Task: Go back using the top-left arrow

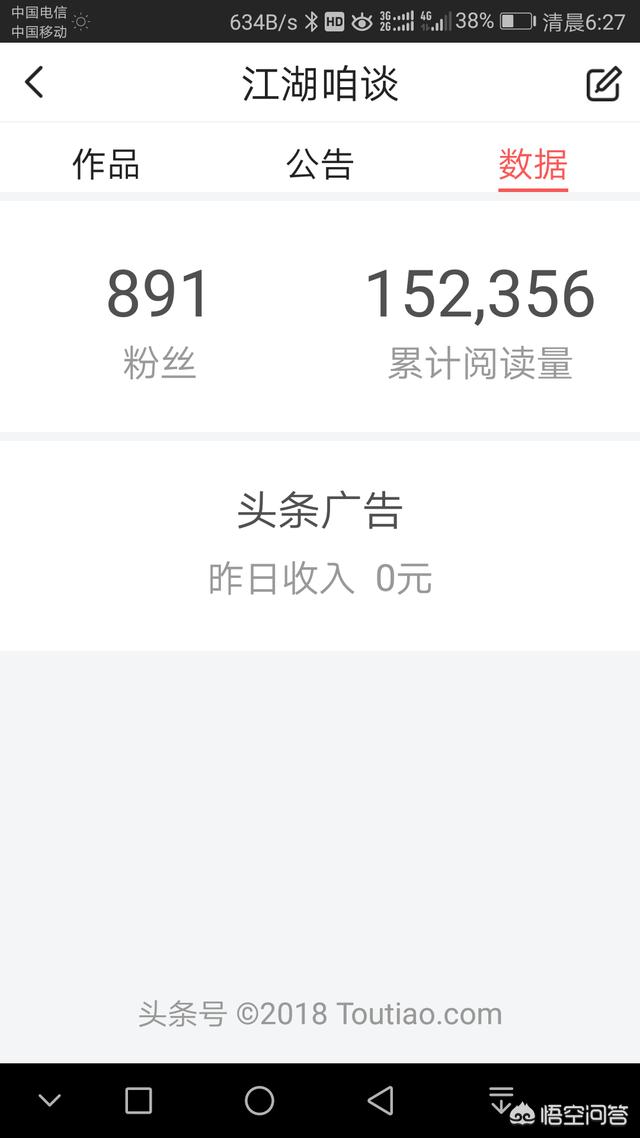Action: point(35,82)
